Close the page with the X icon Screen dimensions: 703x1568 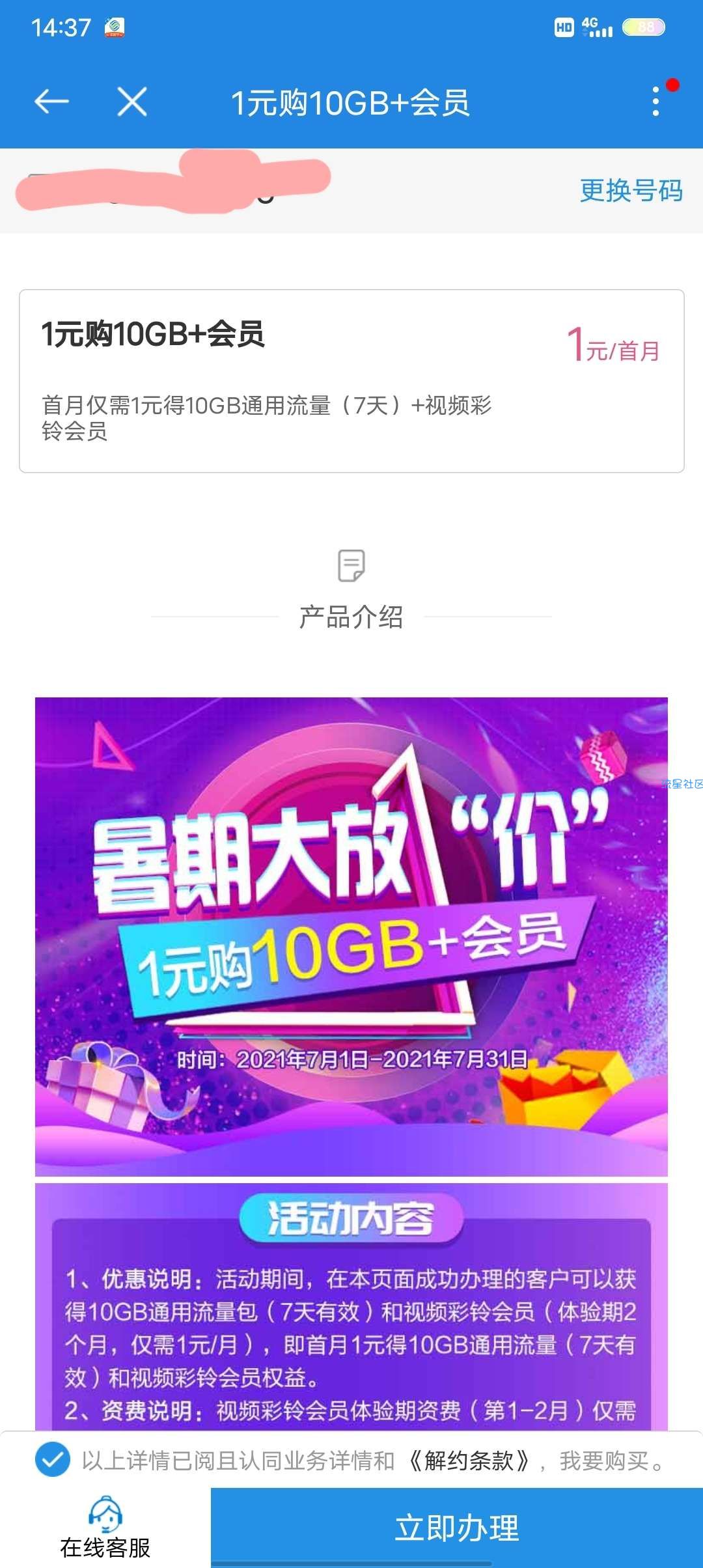(132, 102)
